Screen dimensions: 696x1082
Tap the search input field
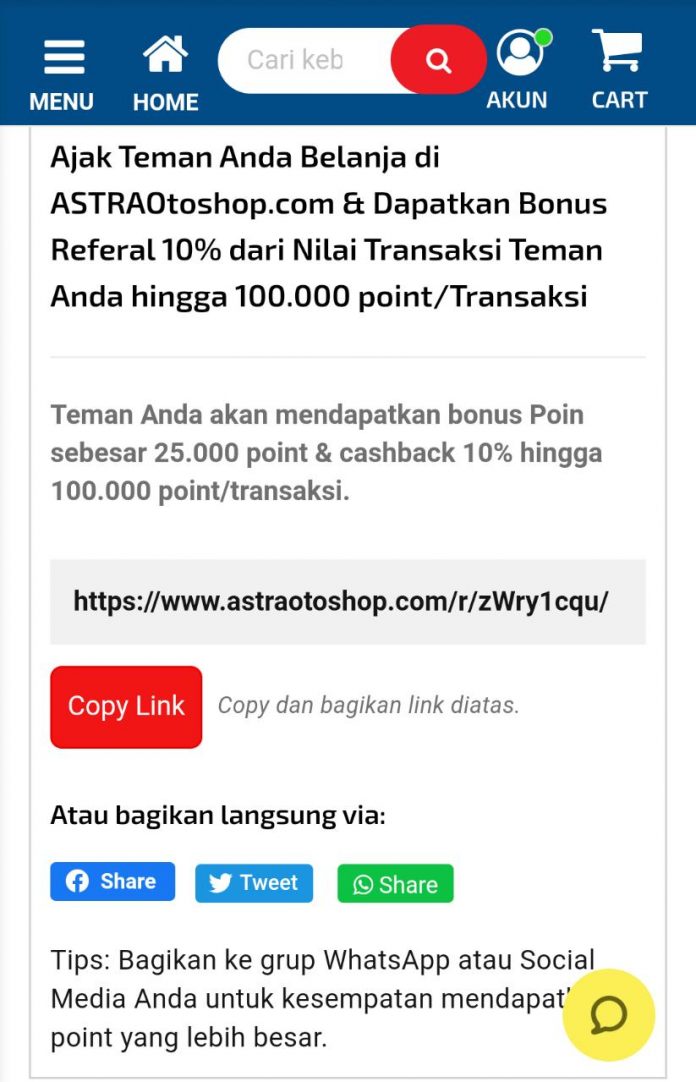tap(300, 60)
